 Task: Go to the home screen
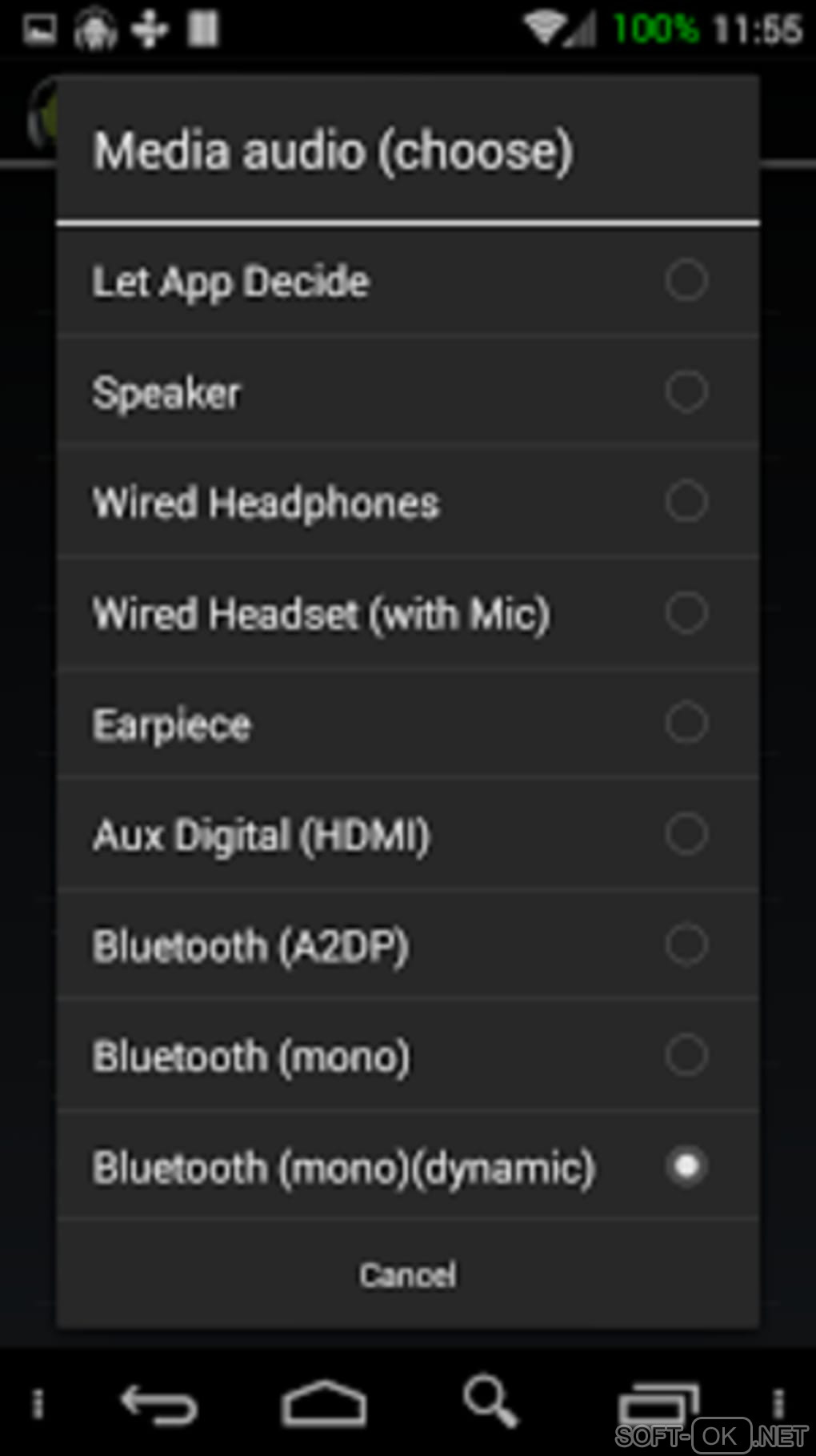click(x=323, y=1403)
